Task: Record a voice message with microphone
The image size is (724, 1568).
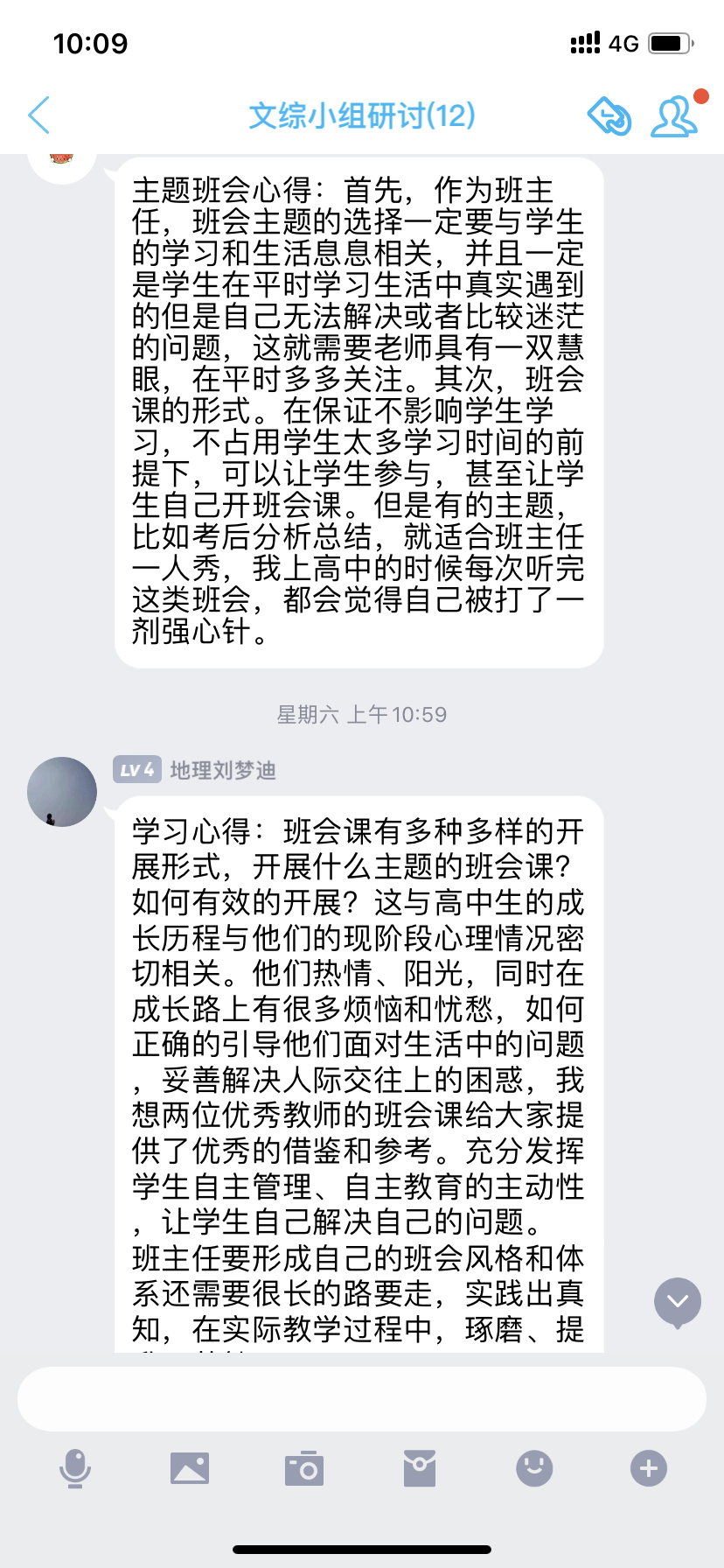Action: tap(75, 1468)
